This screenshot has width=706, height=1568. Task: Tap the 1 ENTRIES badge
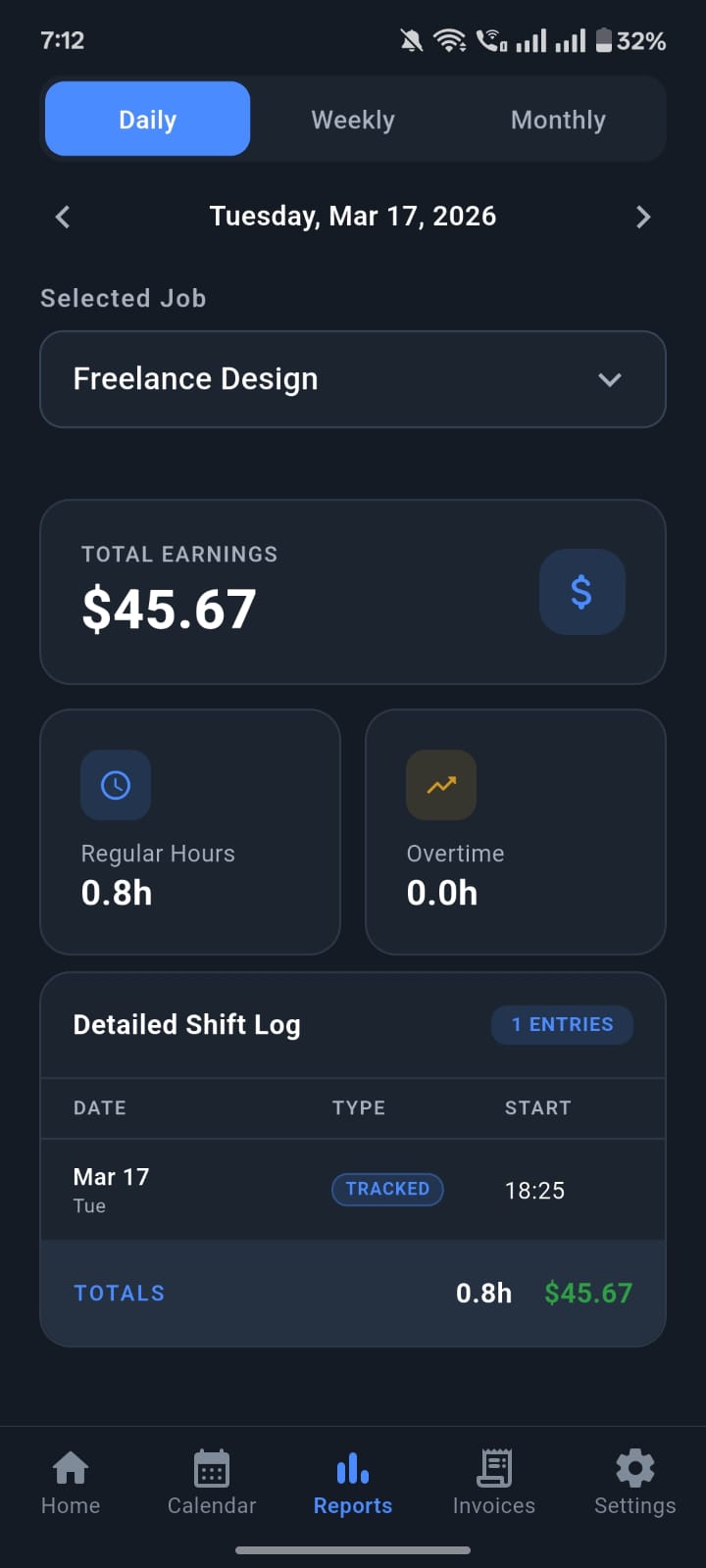click(562, 1024)
